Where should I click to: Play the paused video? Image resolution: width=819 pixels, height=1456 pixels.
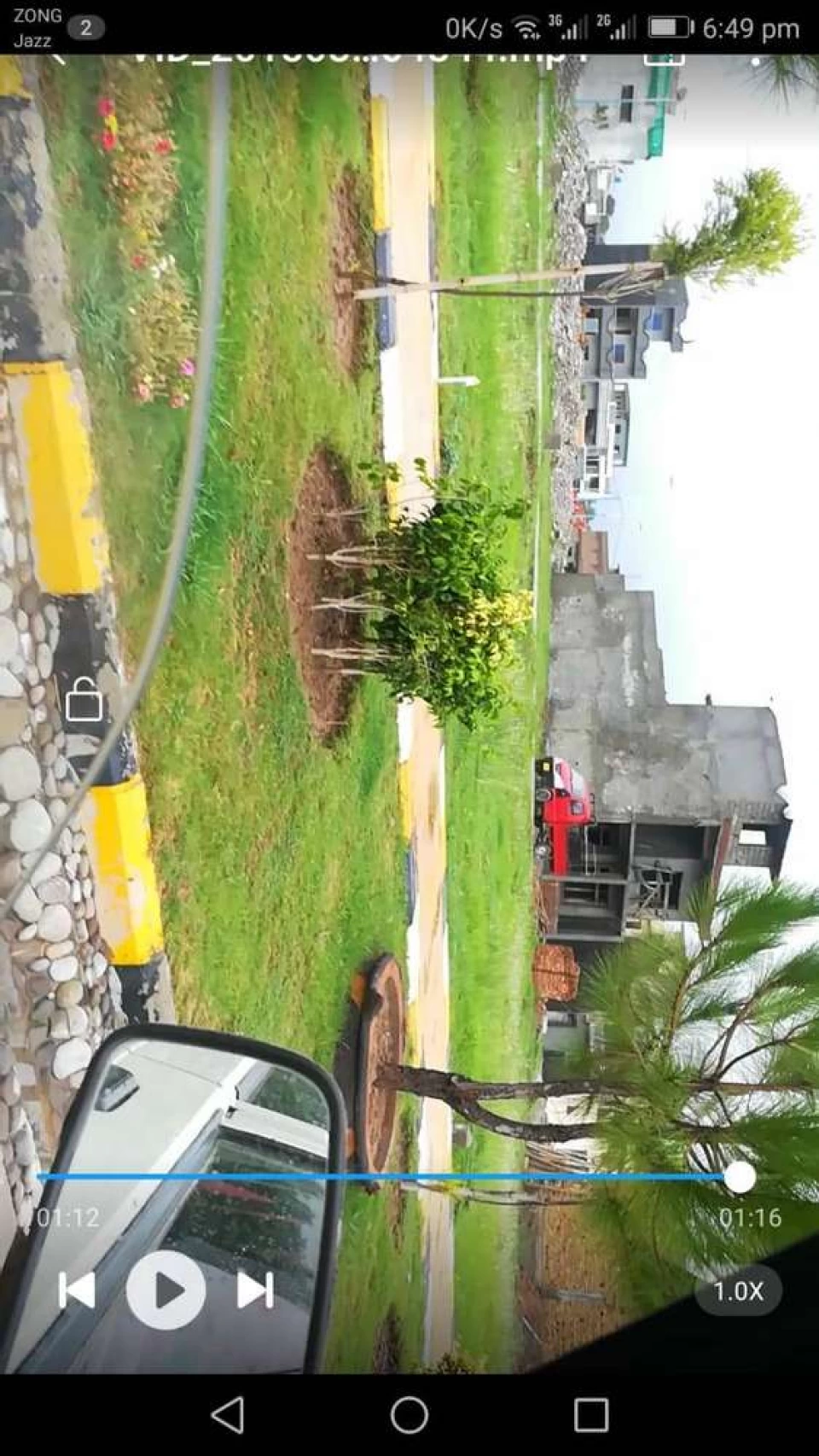[166, 1290]
